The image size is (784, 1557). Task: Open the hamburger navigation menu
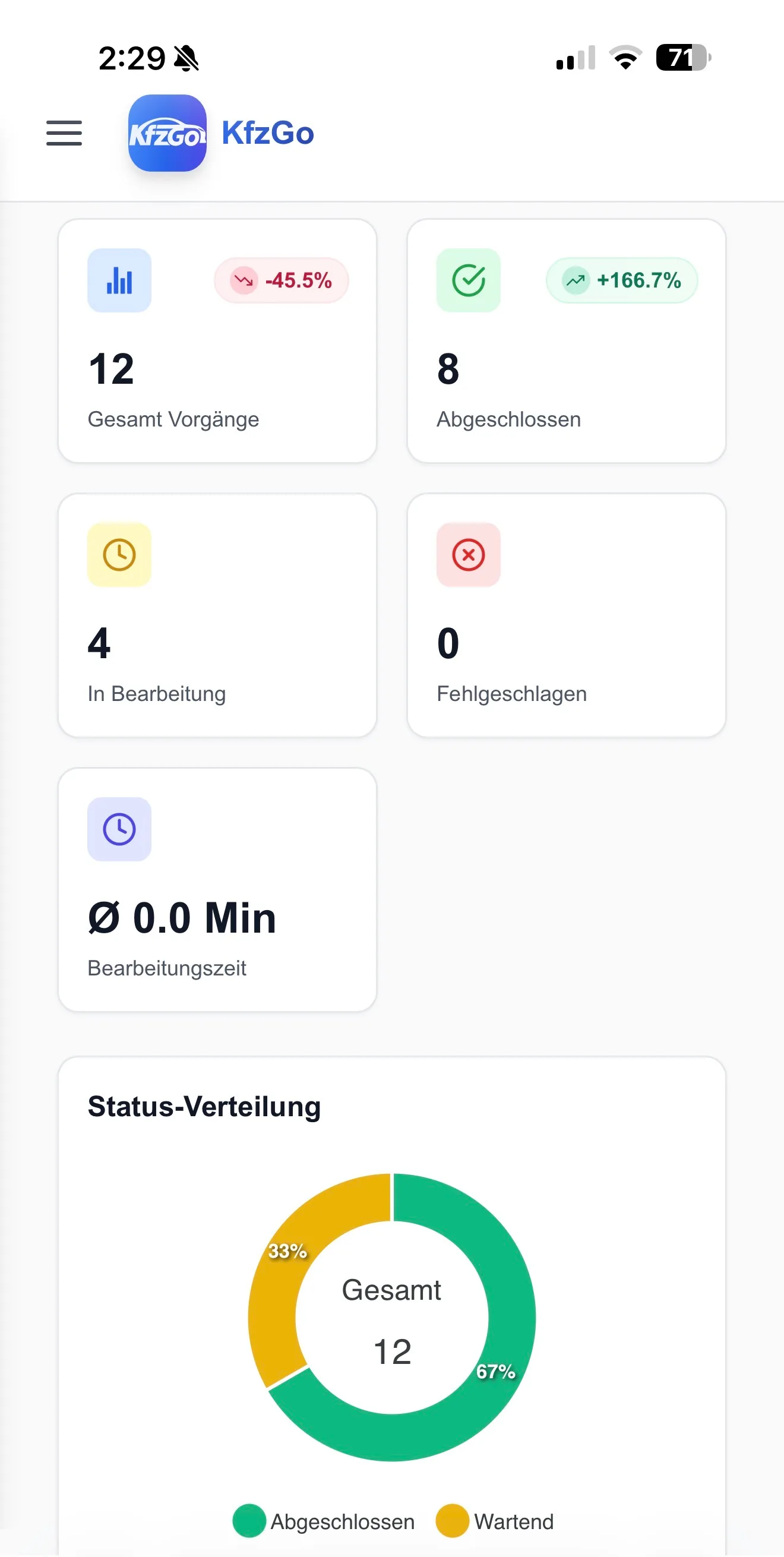click(64, 133)
